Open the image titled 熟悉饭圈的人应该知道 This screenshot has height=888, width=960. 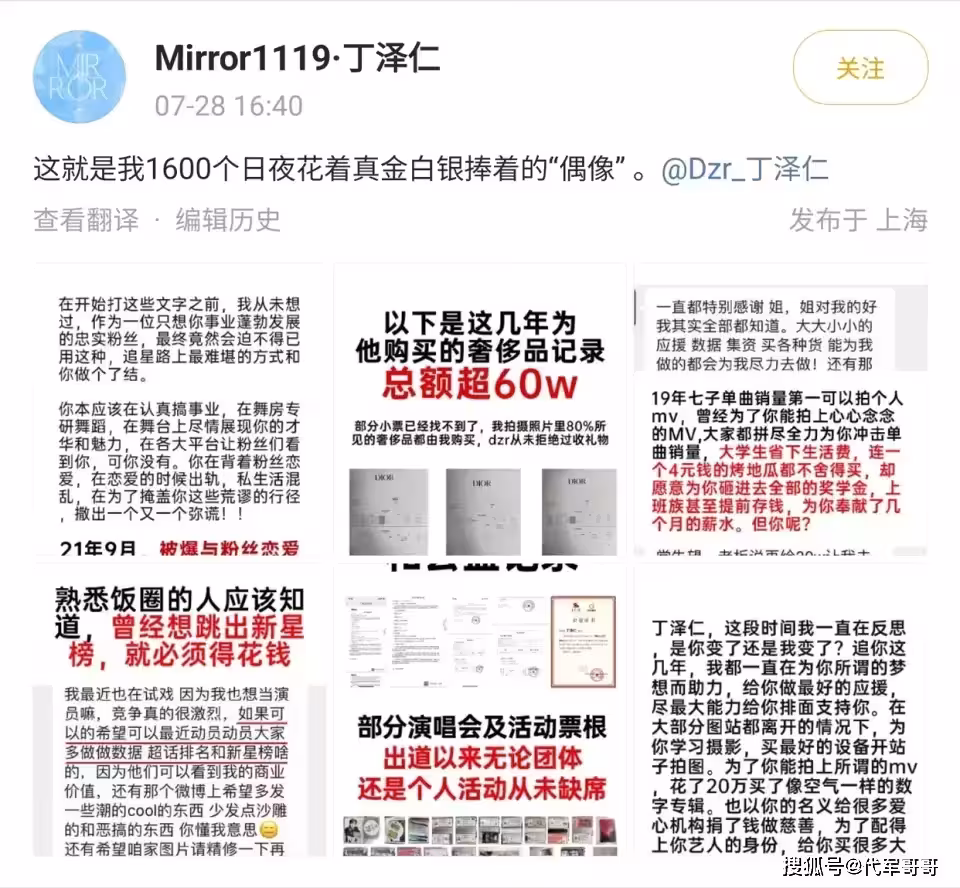(180, 710)
